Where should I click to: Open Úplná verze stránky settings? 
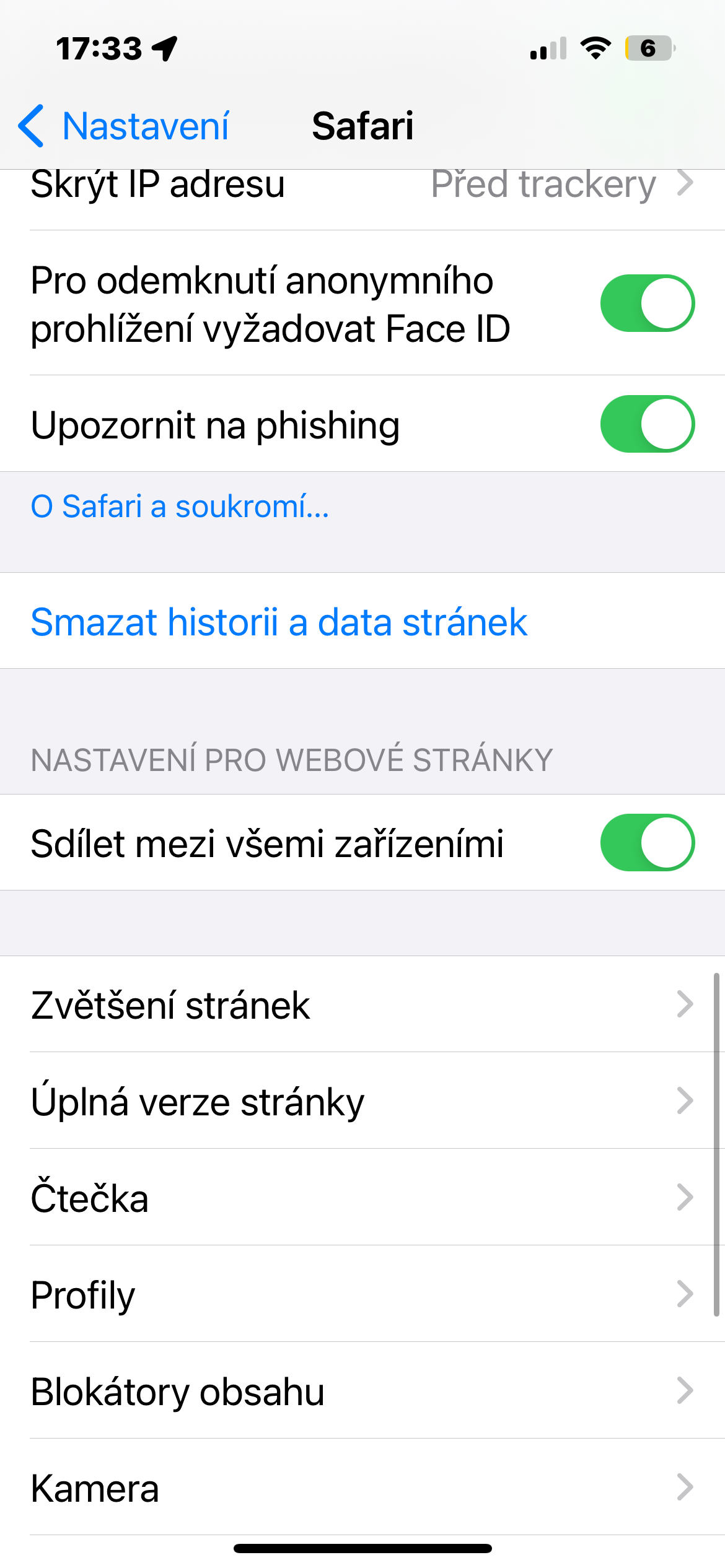tap(362, 1101)
